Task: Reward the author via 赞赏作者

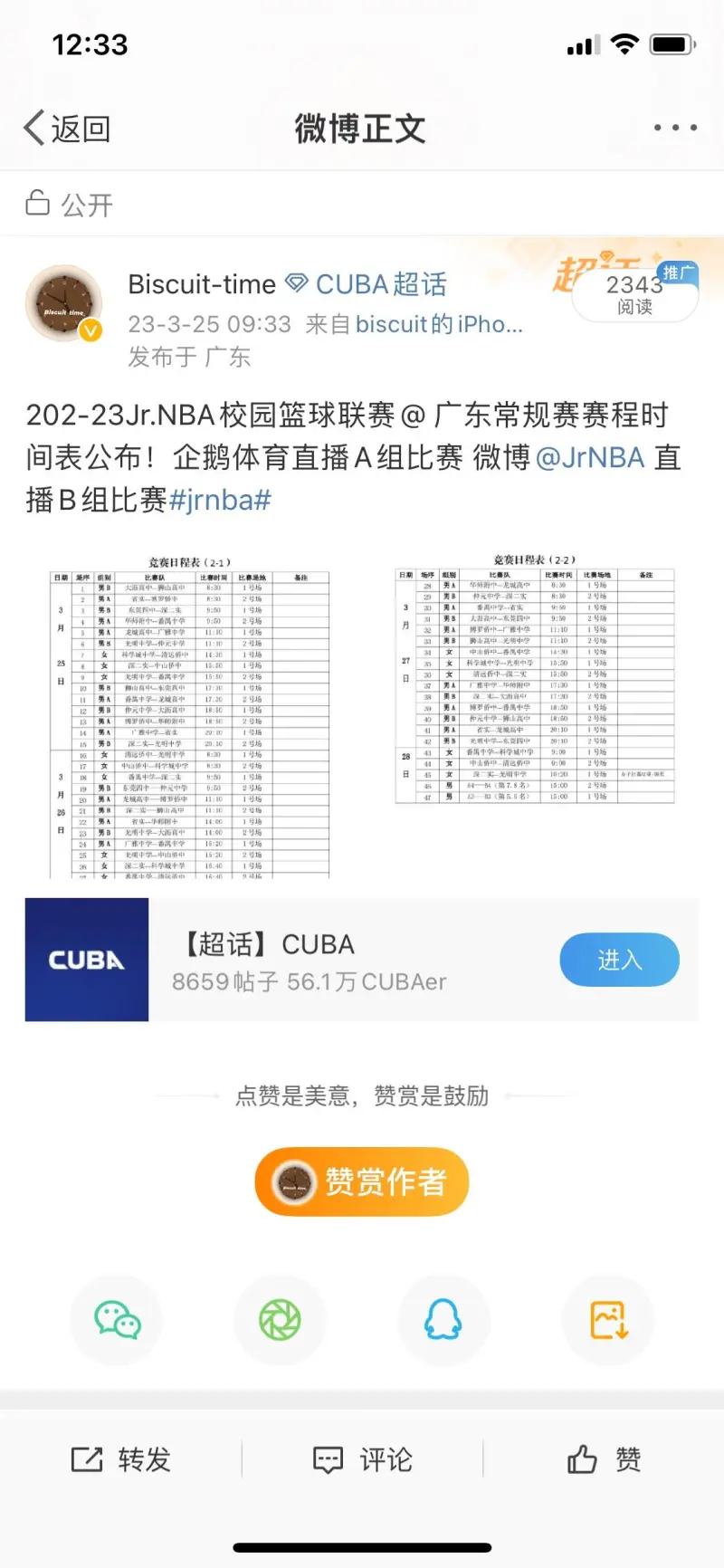Action: coord(362,1181)
